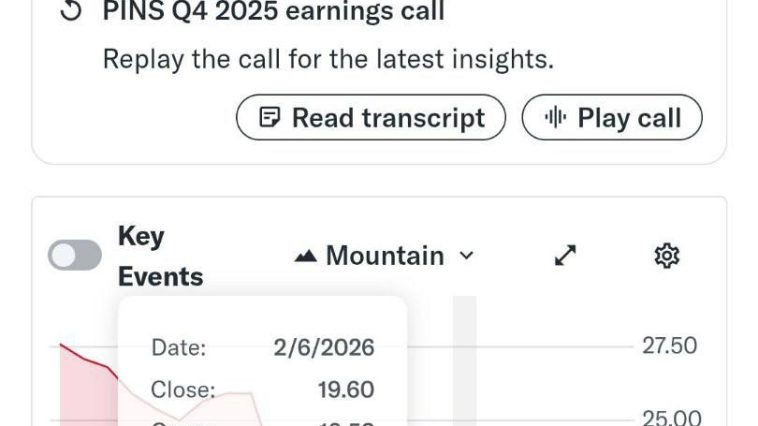Toggle the Key Events switch
The image size is (758, 426).
point(75,256)
